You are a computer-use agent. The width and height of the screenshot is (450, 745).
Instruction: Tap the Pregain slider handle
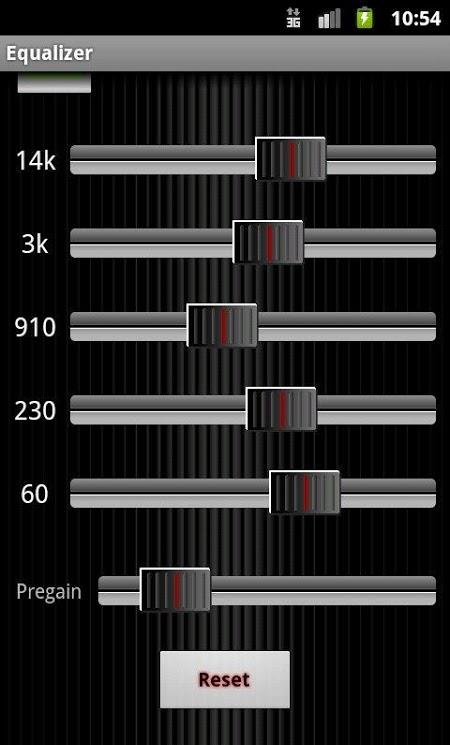(x=175, y=590)
